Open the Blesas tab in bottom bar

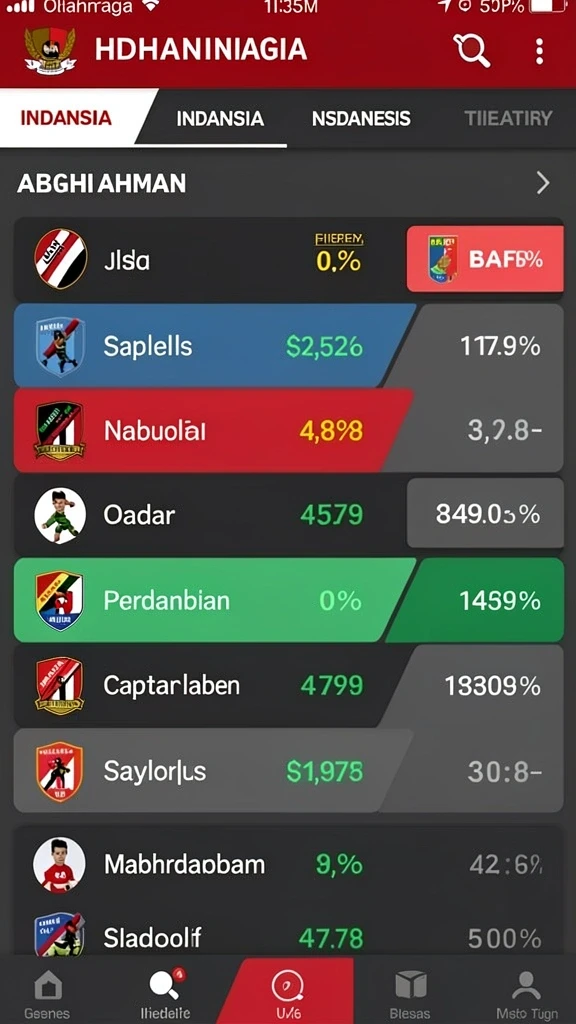410,993
